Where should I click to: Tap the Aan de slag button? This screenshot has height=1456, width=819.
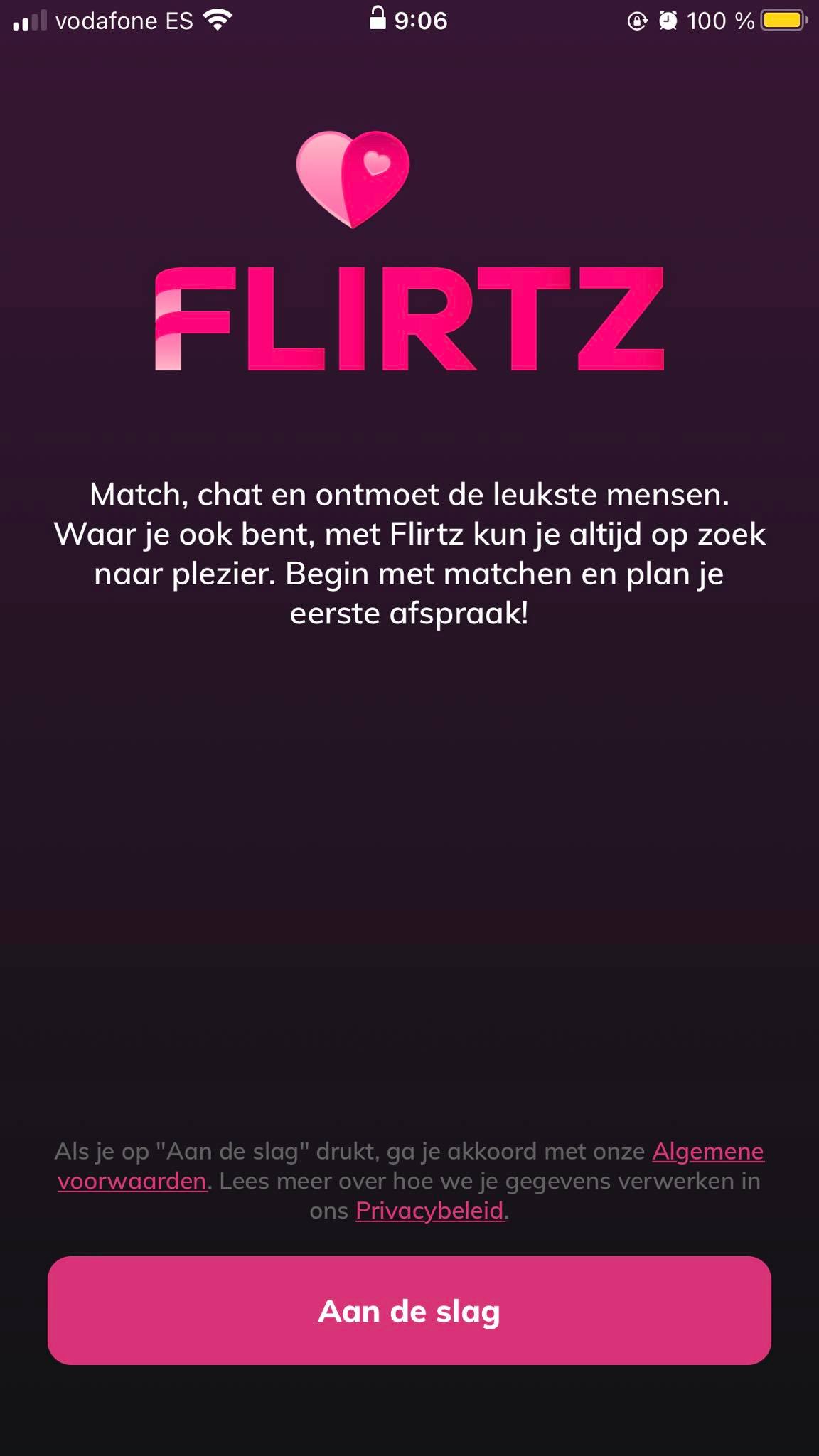pyautogui.click(x=409, y=1310)
